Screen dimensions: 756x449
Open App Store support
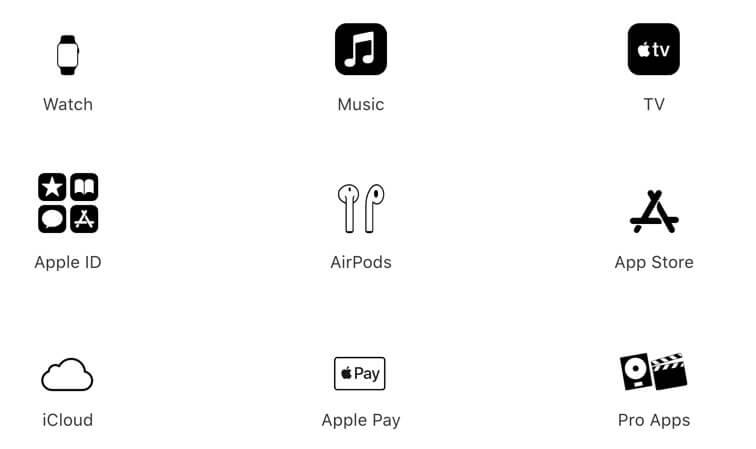654,213
